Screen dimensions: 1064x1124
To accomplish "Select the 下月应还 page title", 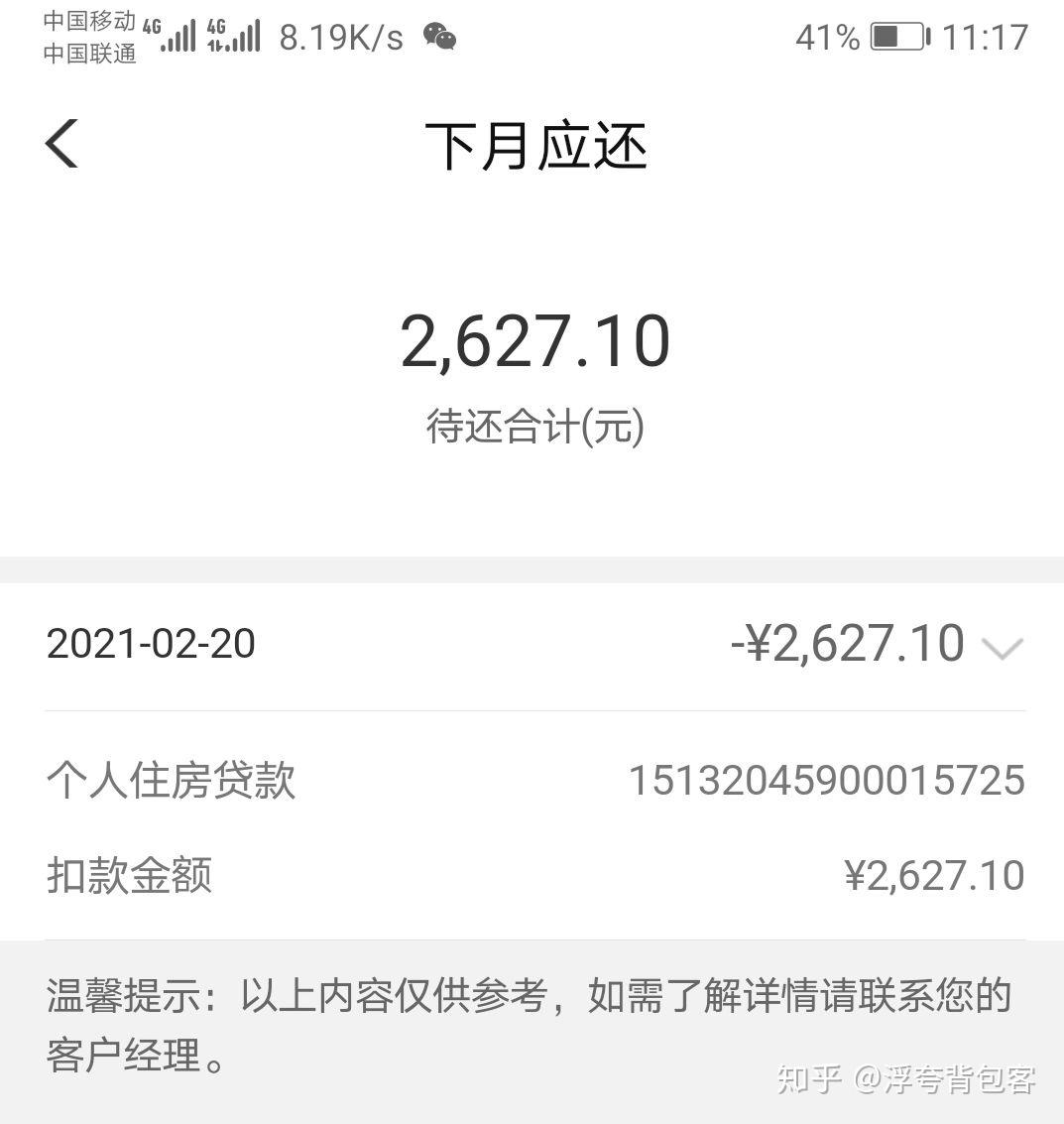I will point(533,144).
